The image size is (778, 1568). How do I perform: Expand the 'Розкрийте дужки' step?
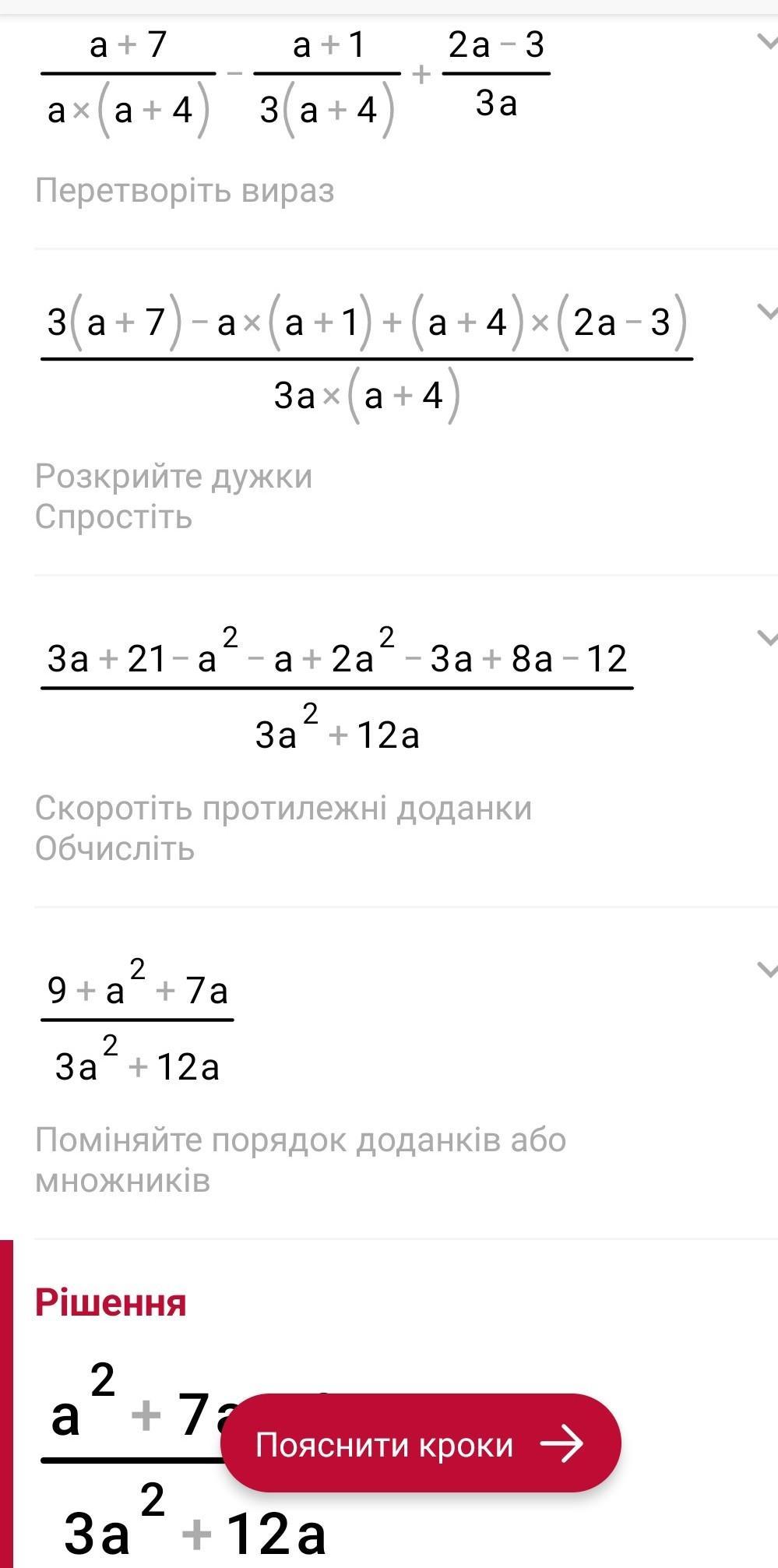tap(766, 312)
